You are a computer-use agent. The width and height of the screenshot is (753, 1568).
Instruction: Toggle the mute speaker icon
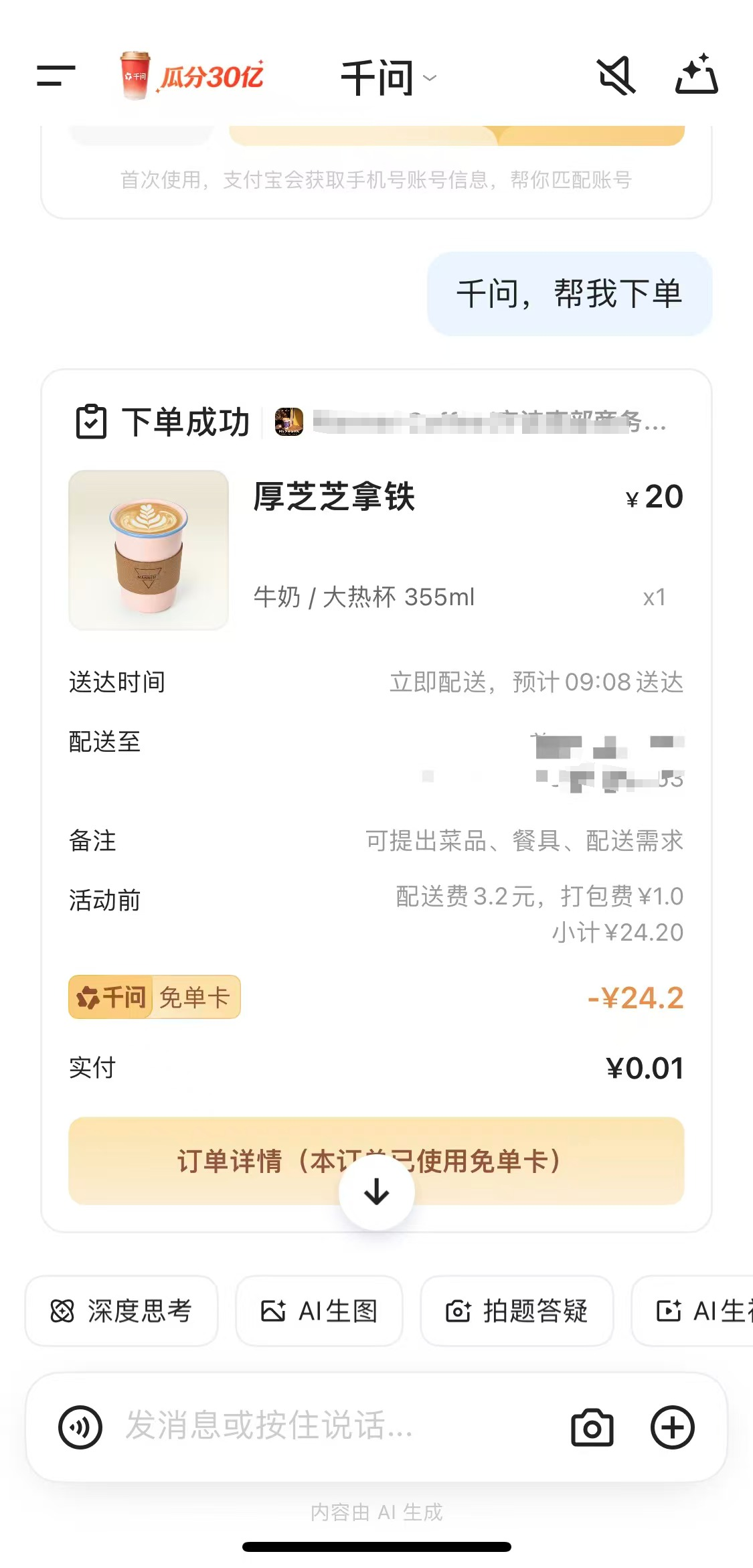click(x=616, y=76)
